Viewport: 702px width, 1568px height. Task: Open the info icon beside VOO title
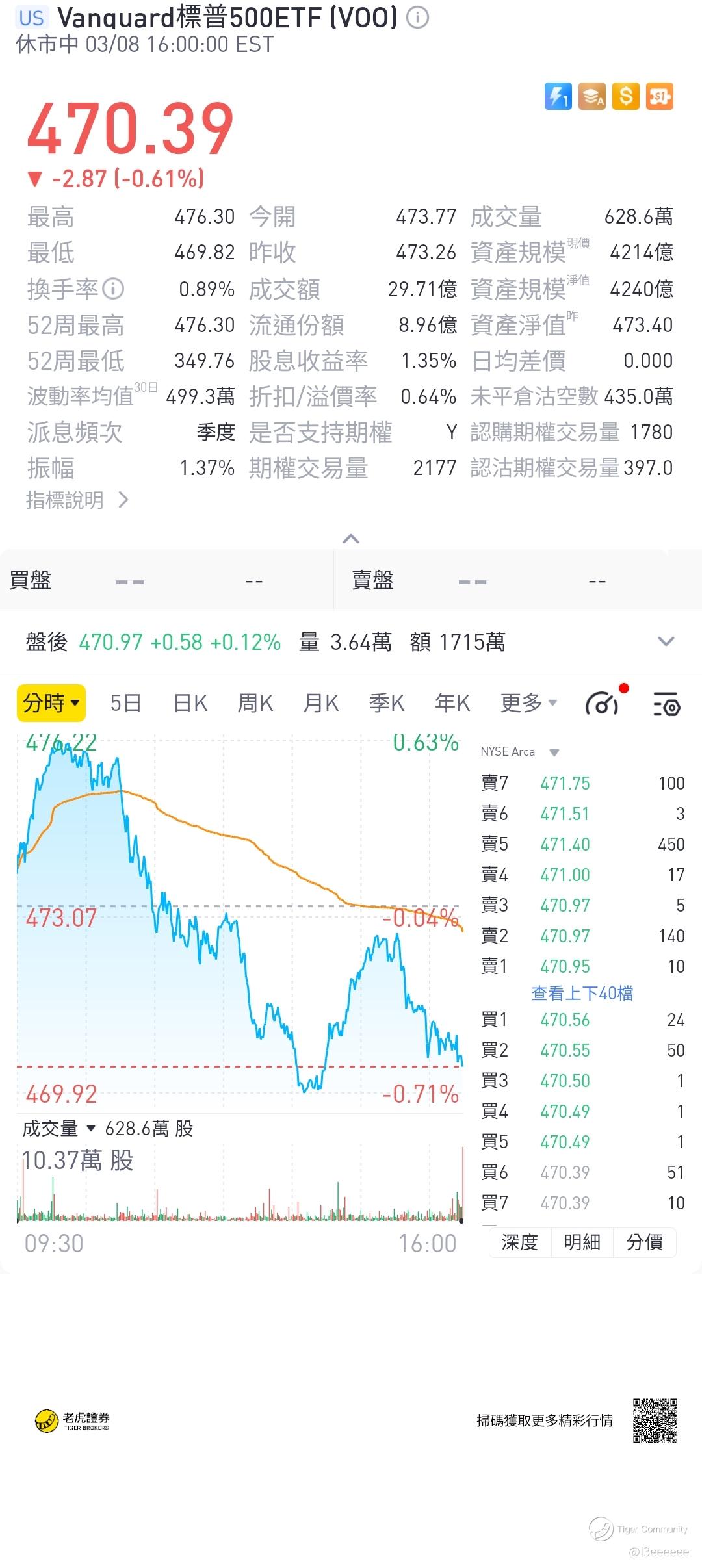(417, 18)
